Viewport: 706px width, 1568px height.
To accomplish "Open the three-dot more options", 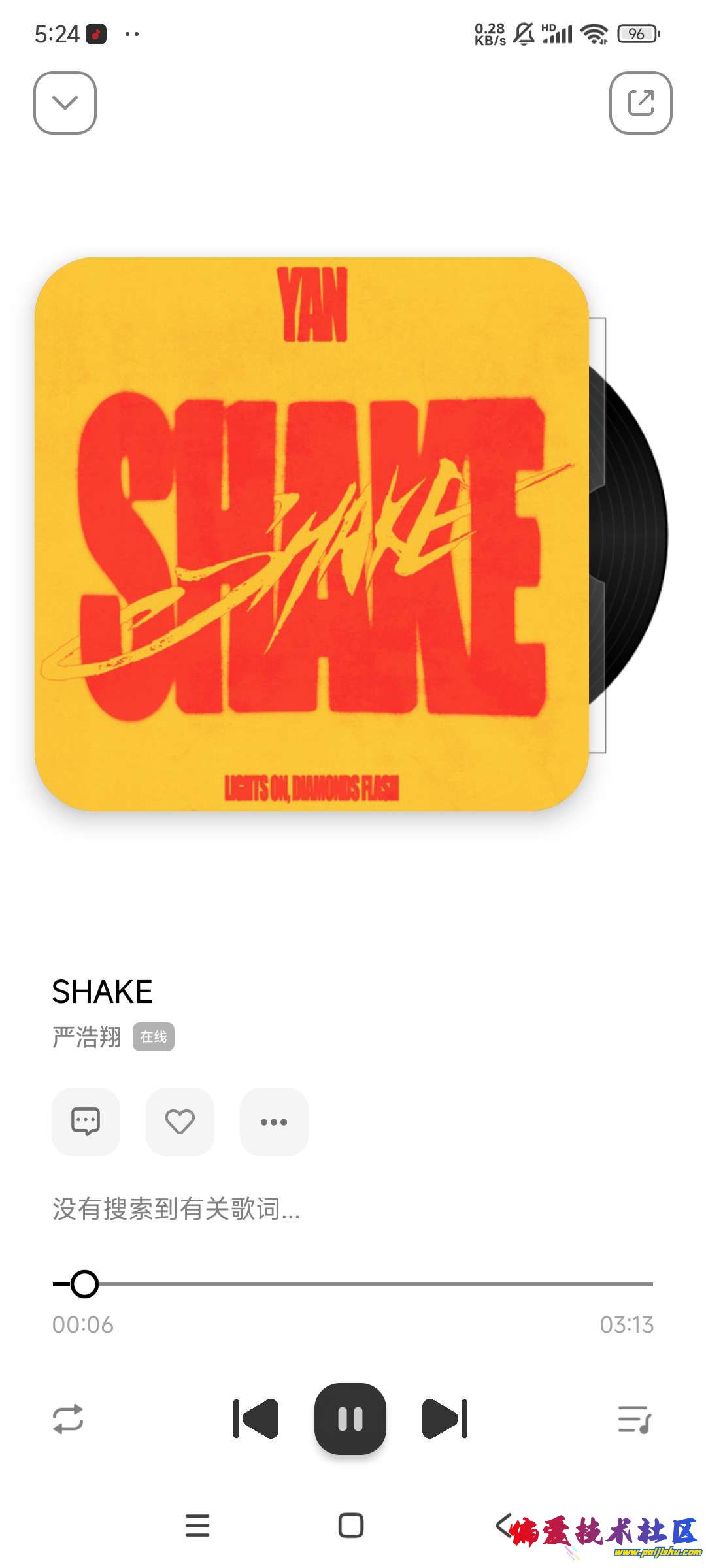I will (274, 1121).
